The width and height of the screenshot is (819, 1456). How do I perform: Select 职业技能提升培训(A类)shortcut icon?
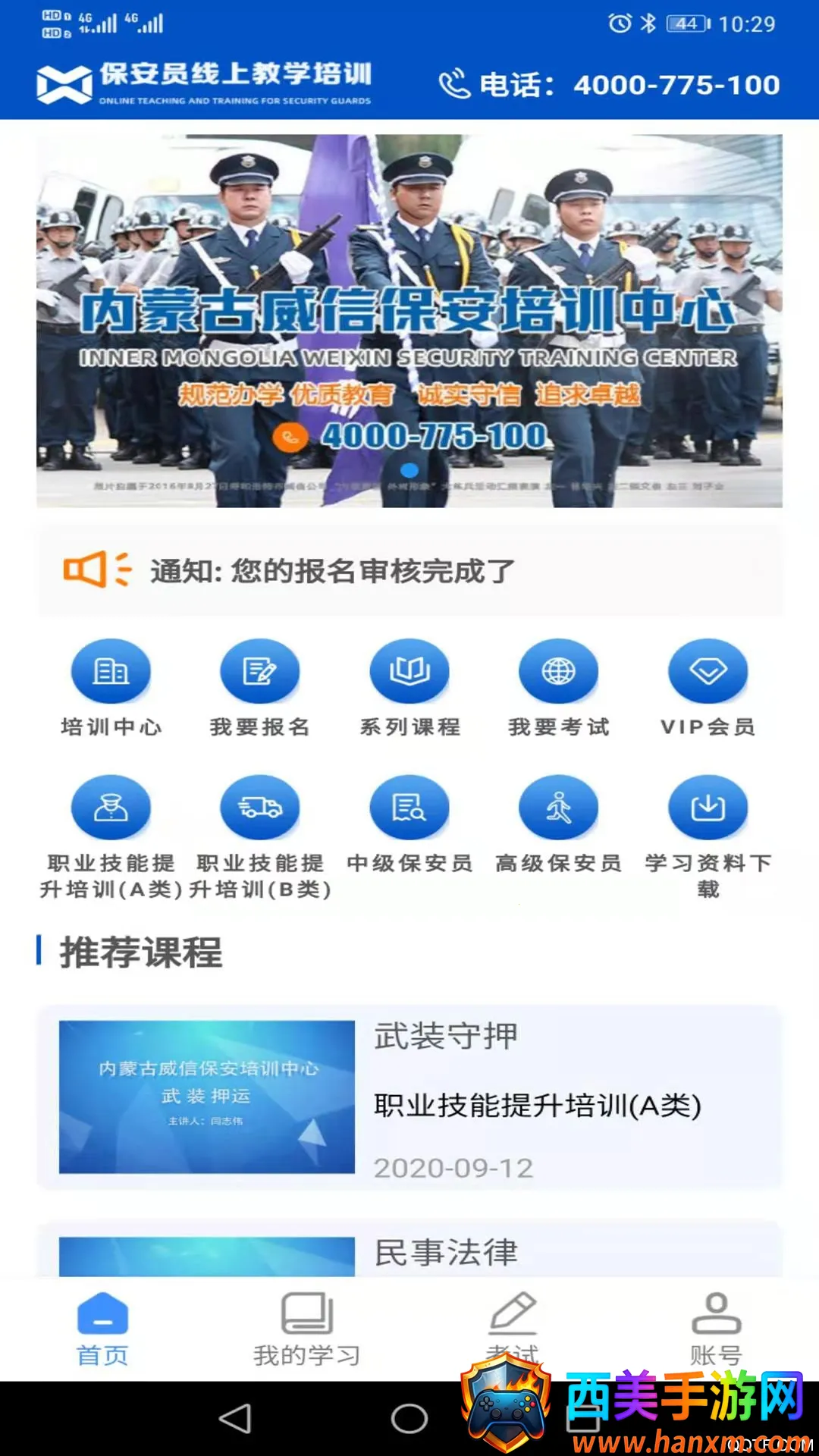coord(111,809)
